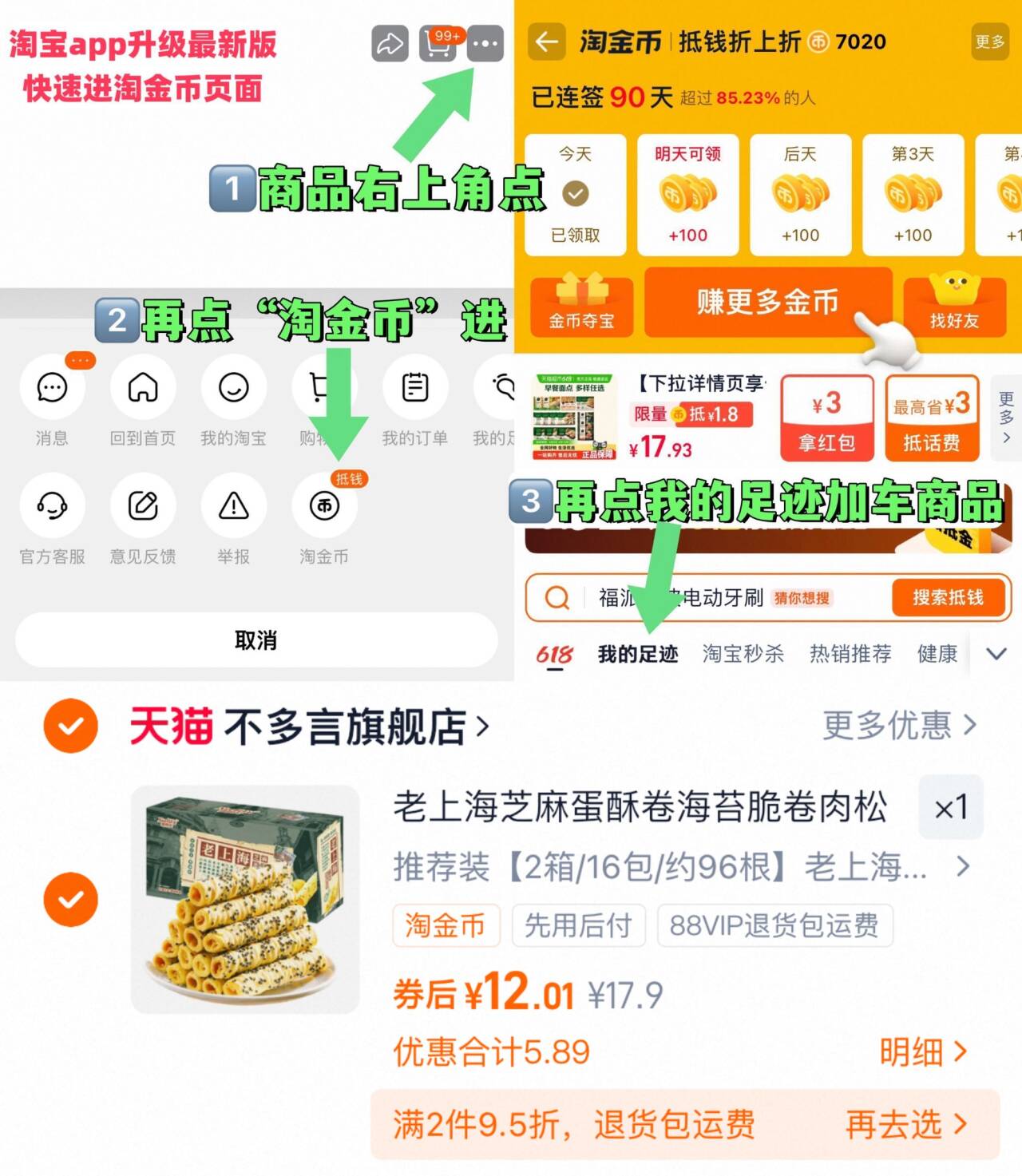1022x1176 pixels.
Task: Open 更多优惠 for the store
Action: tap(896, 726)
